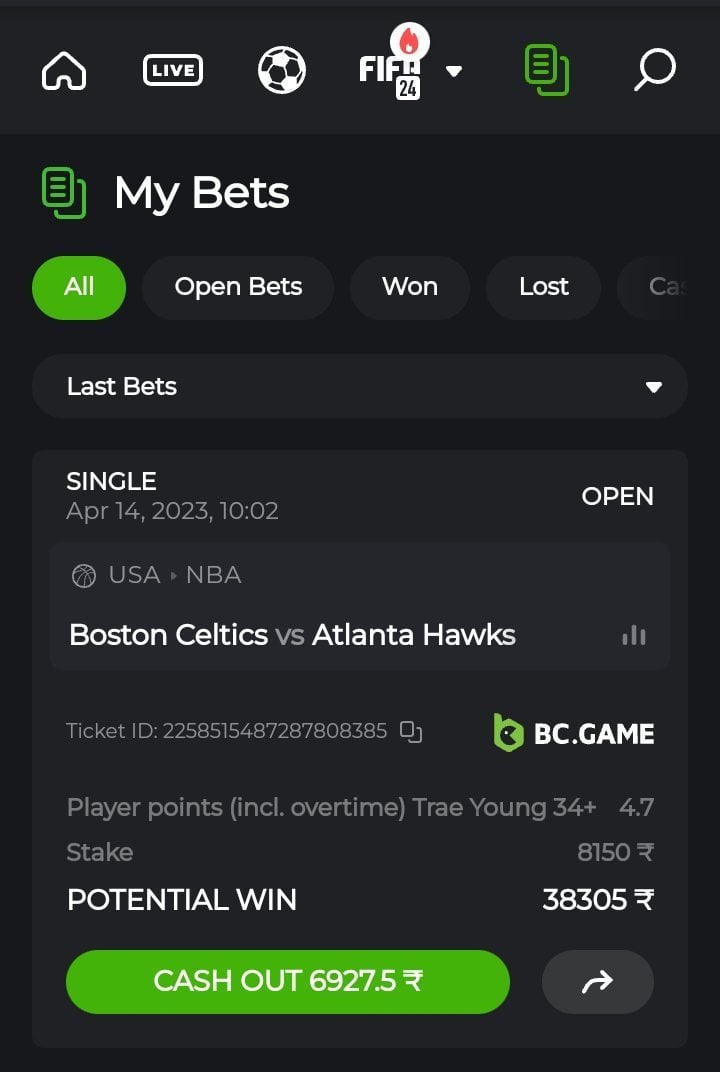Open the football sports section
The width and height of the screenshot is (720, 1072).
[281, 71]
